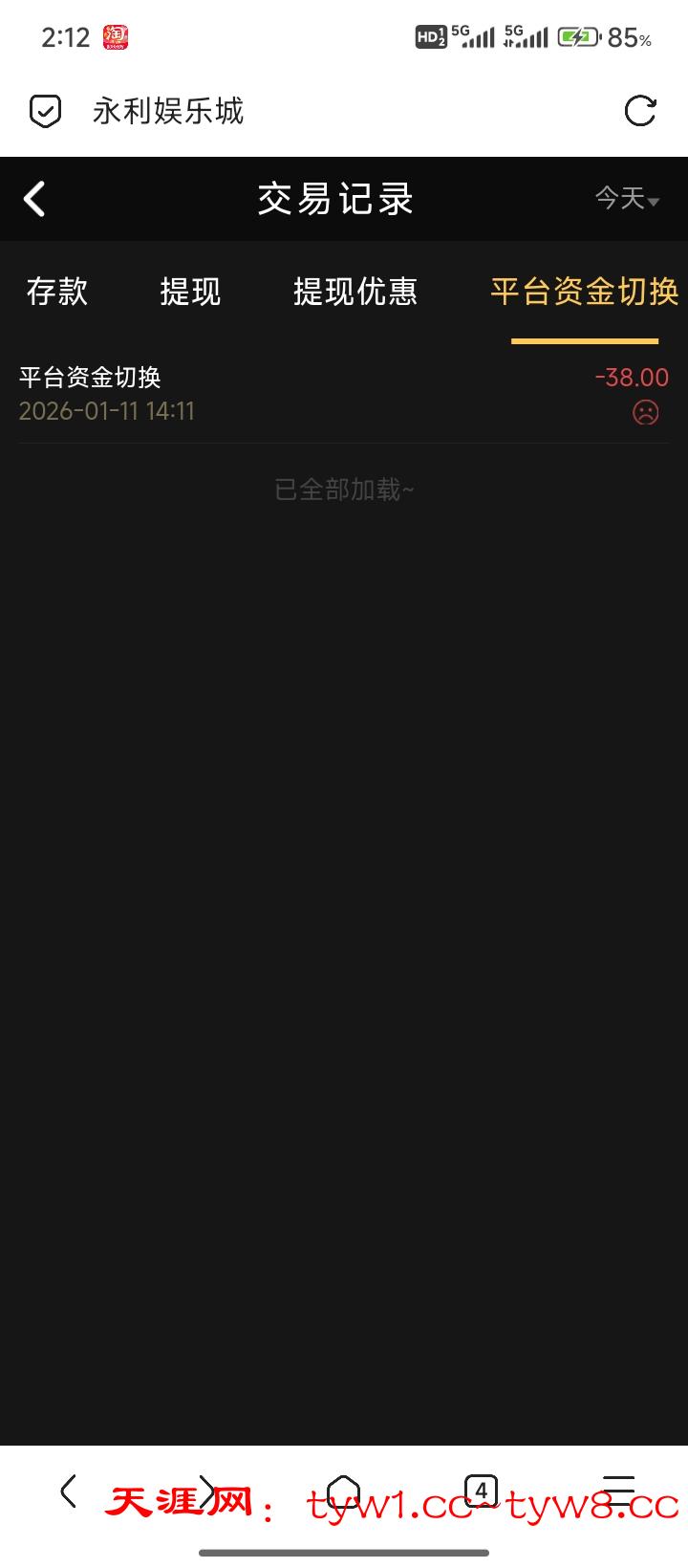Screen dimensions: 688x1568
Task: Open the -38.00 平台资金切换 record
Action: click(x=344, y=394)
